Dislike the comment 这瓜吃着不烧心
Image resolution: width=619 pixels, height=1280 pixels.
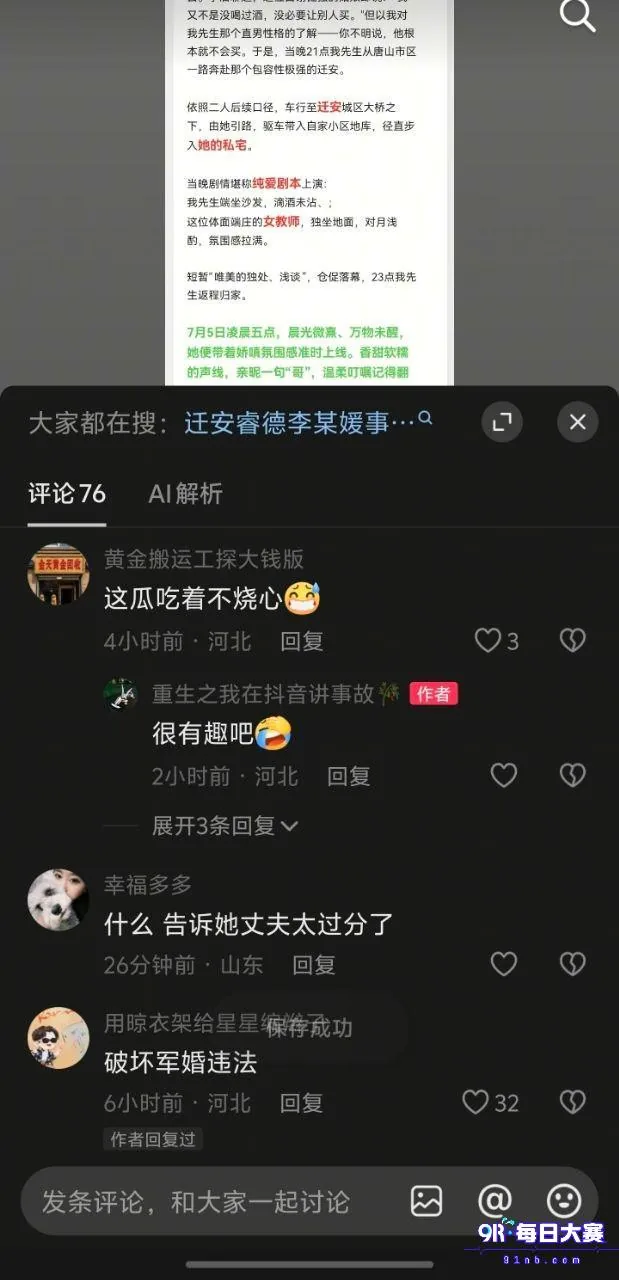572,641
